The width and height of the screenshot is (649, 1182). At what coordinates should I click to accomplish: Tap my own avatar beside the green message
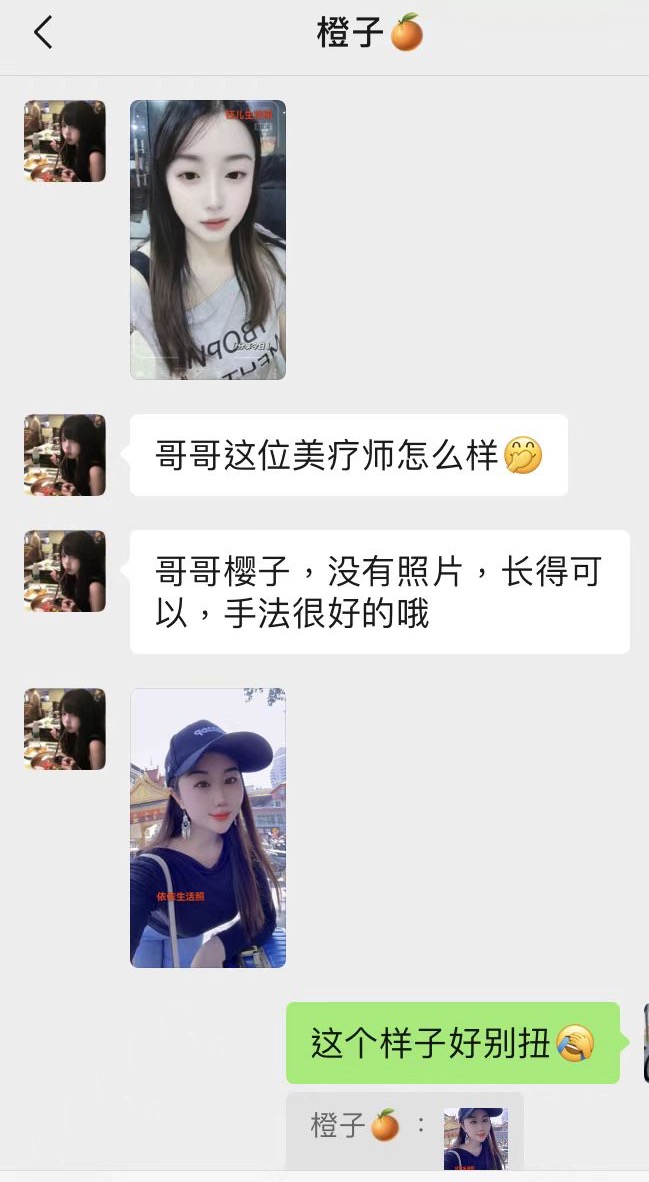[645, 1043]
